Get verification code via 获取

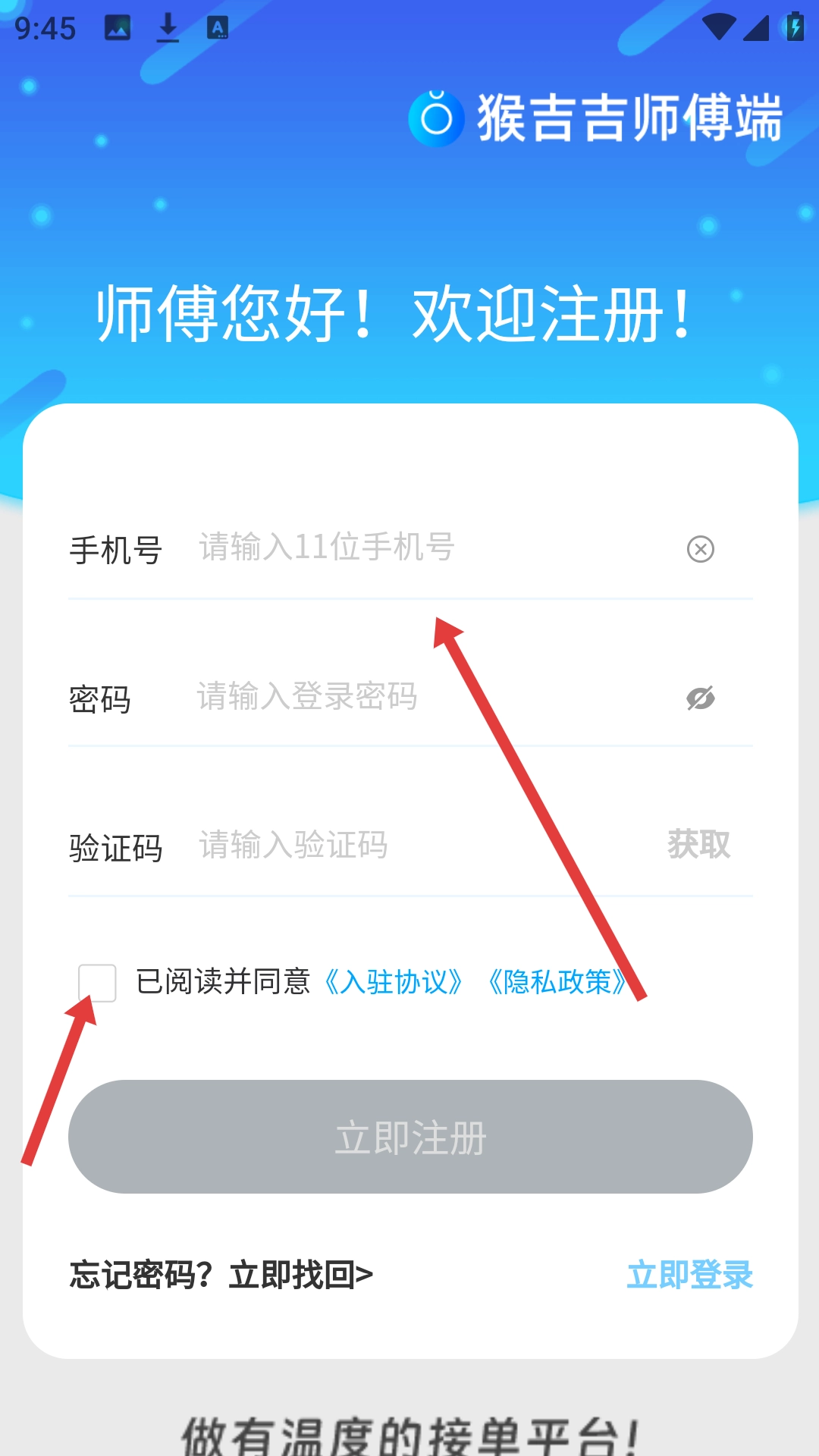(x=698, y=845)
